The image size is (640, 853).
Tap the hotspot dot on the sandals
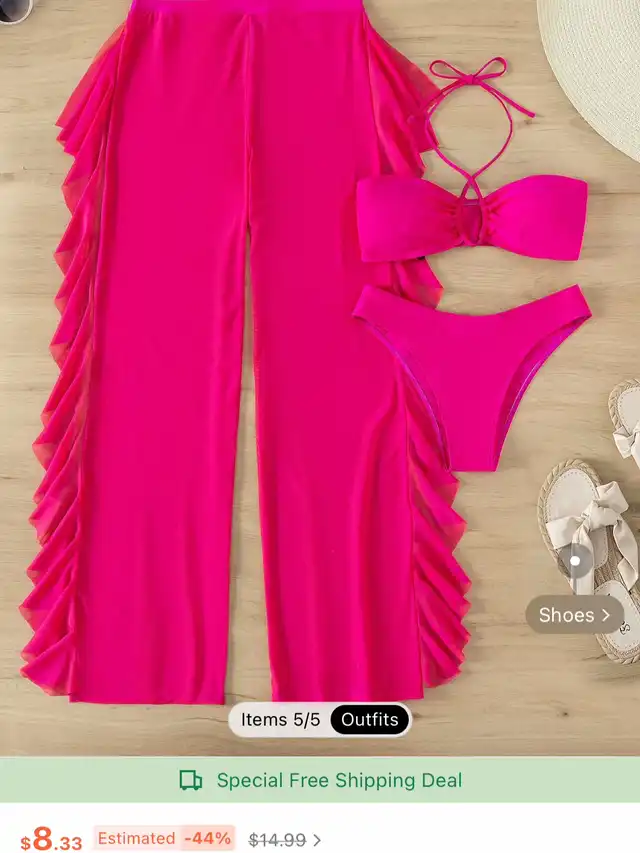(x=575, y=560)
